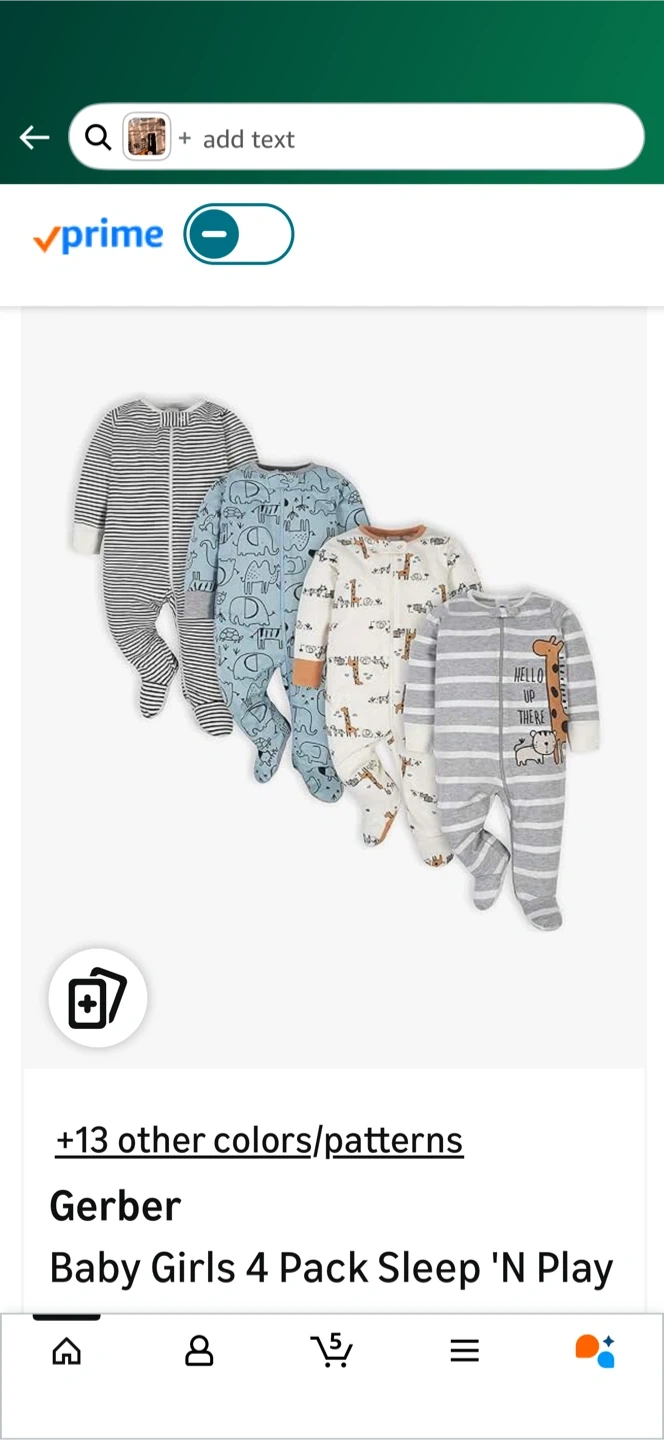Go back using the arrow icon
The width and height of the screenshot is (664, 1440).
(x=35, y=138)
